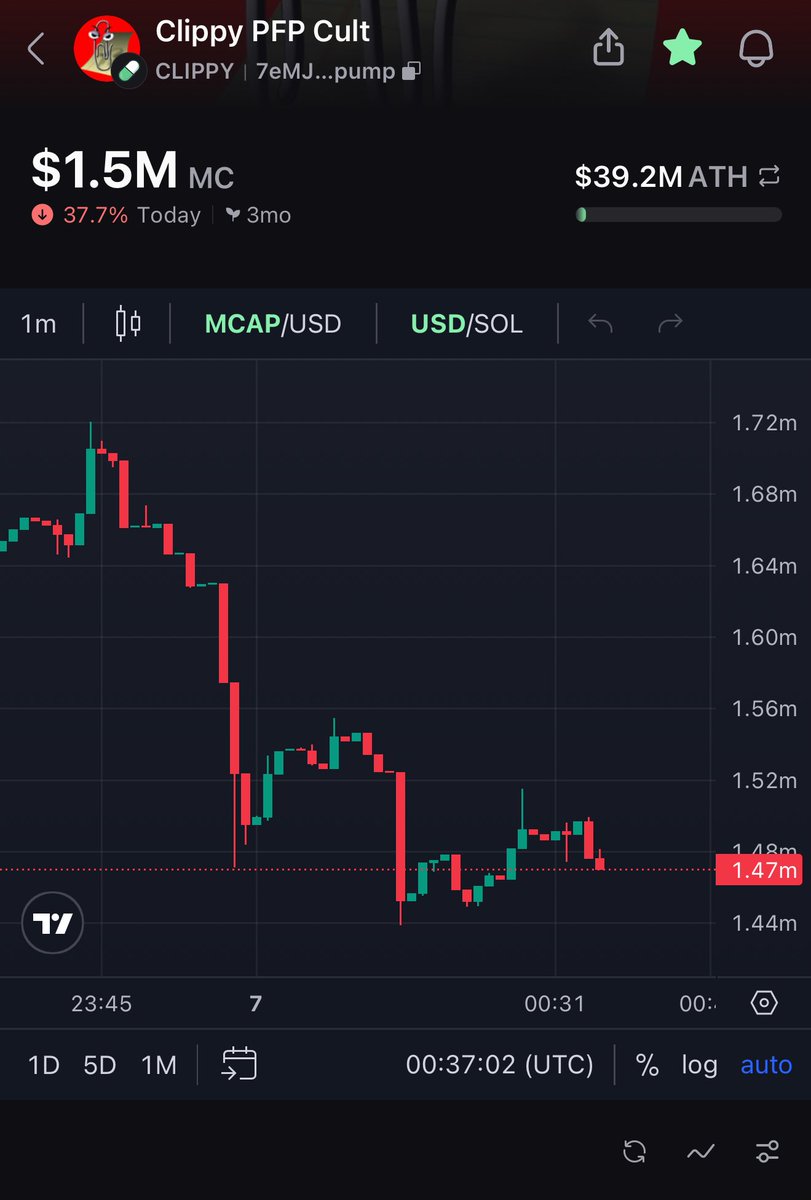The image size is (811, 1200).
Task: Toggle MCAP/USD chart mode
Action: (x=273, y=324)
